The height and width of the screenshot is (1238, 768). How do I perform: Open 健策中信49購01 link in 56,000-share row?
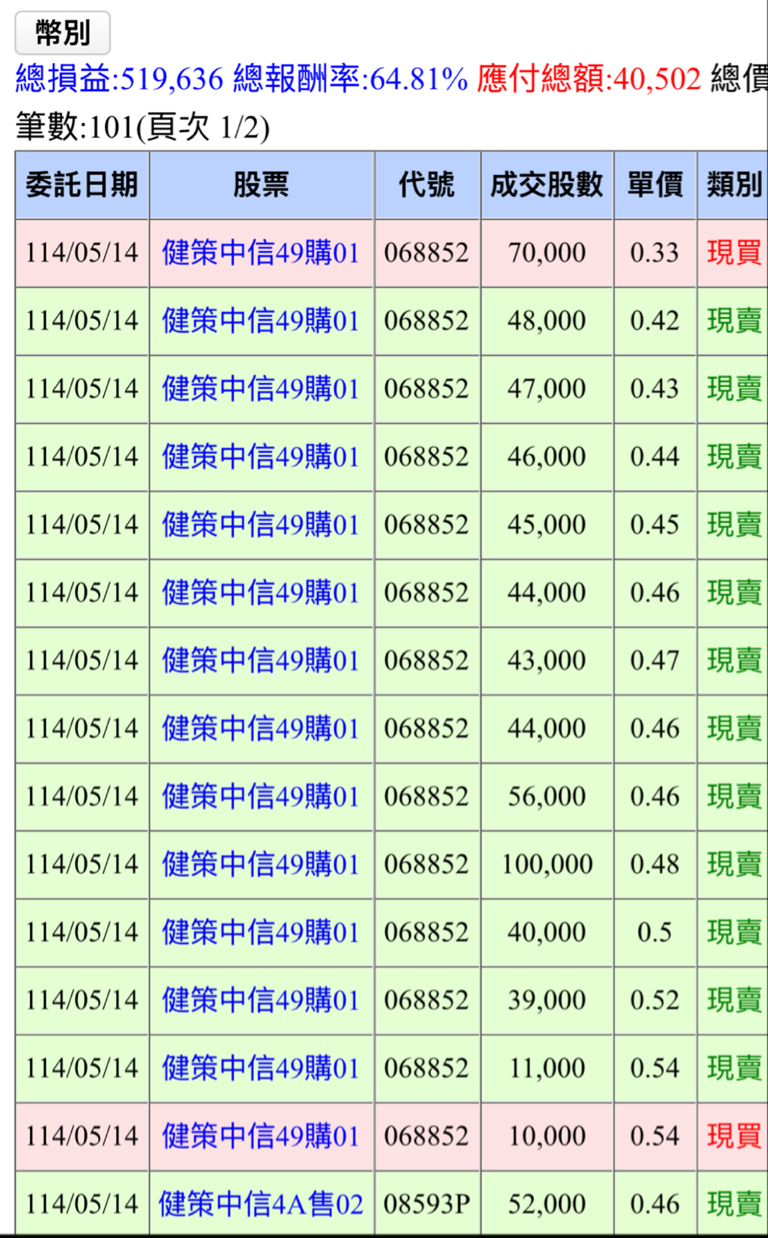[261, 796]
